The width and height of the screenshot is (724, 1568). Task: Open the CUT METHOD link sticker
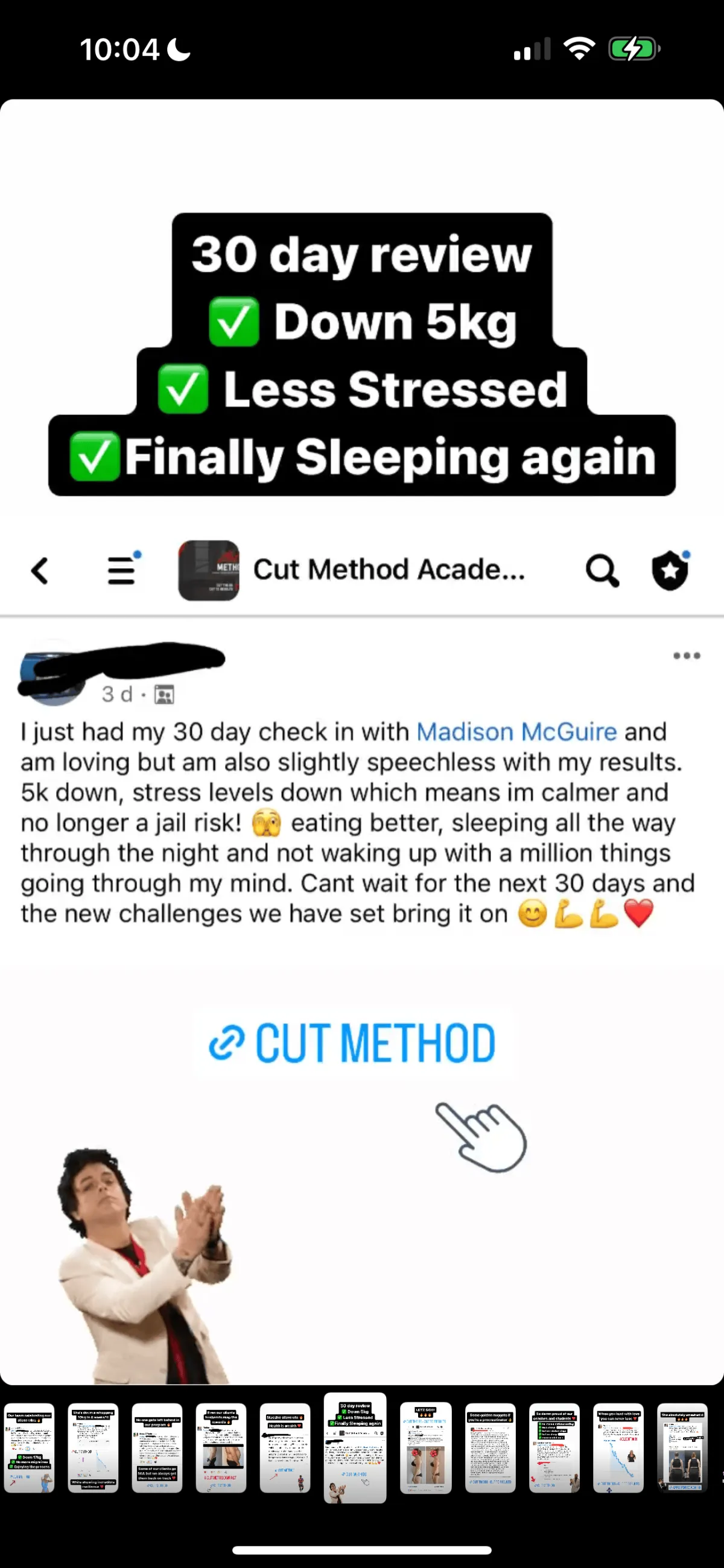[x=352, y=1043]
